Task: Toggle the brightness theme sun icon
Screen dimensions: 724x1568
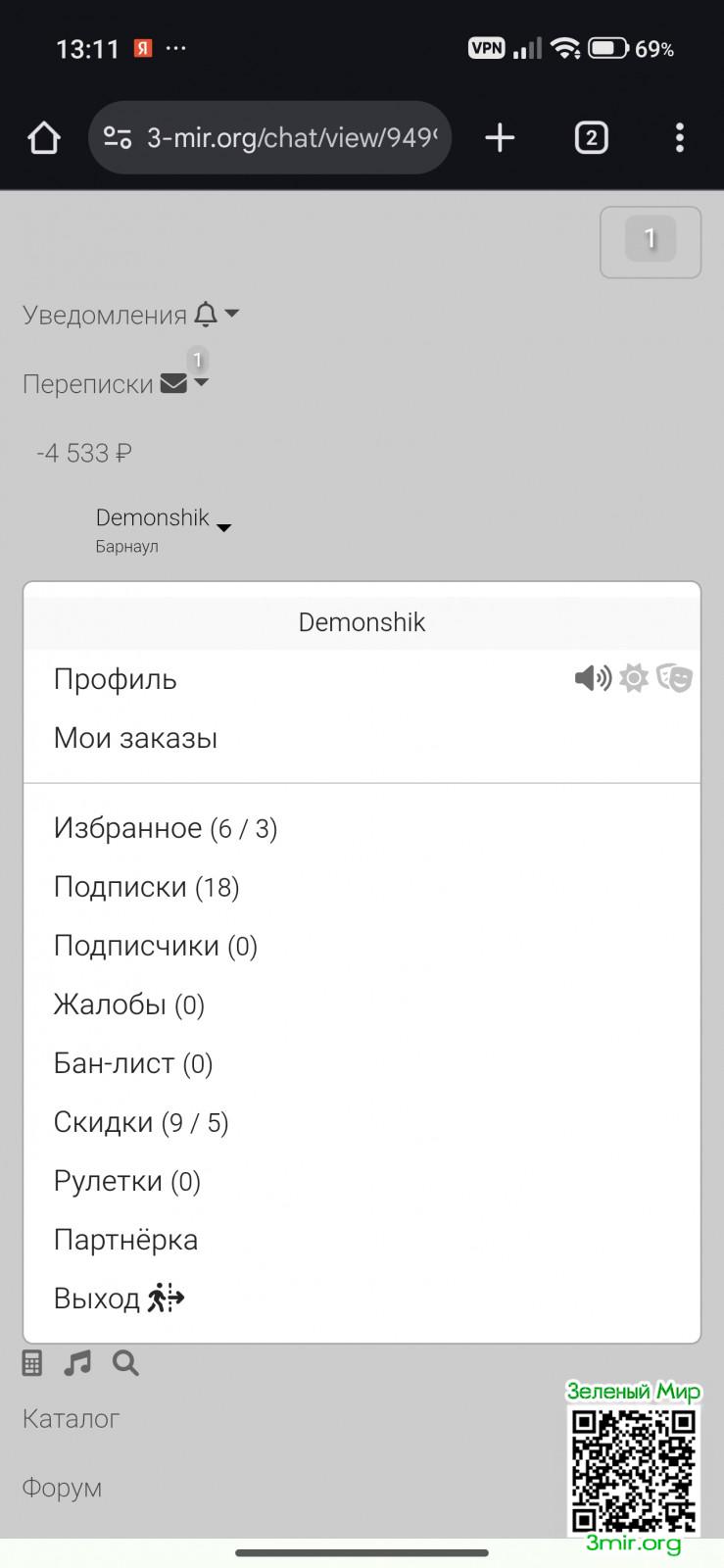Action: pyautogui.click(x=634, y=678)
